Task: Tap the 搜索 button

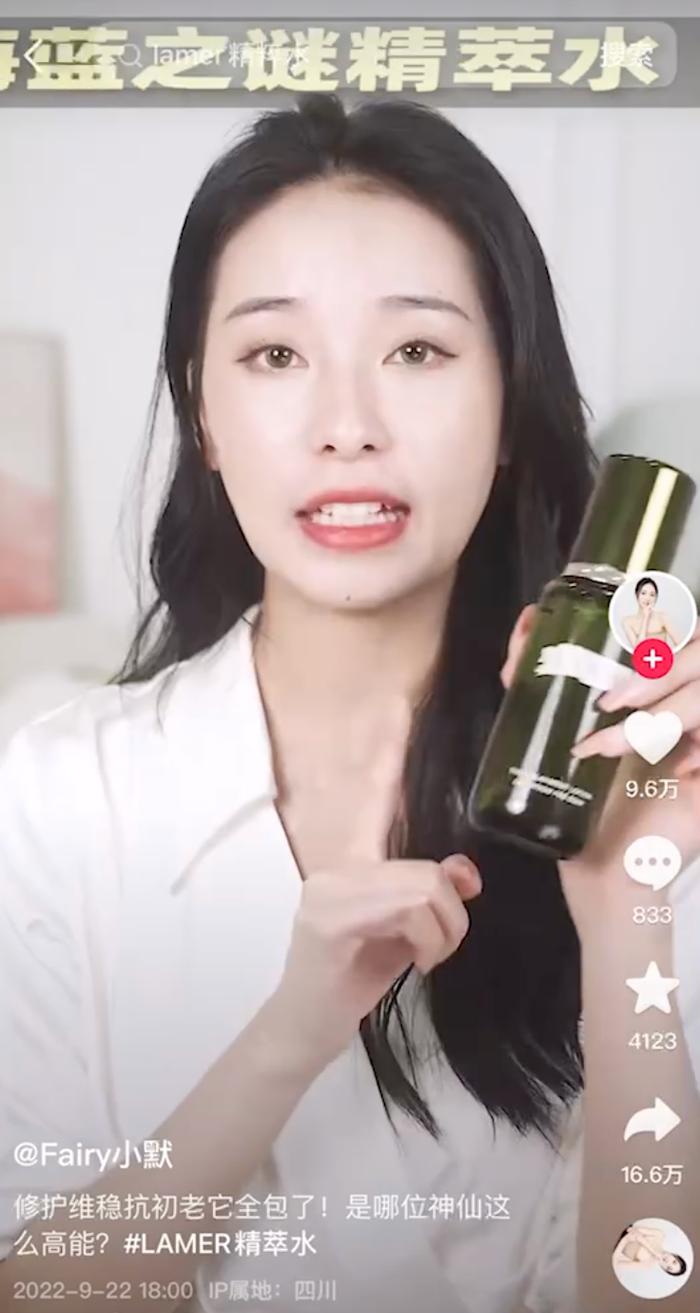Action: click(631, 57)
